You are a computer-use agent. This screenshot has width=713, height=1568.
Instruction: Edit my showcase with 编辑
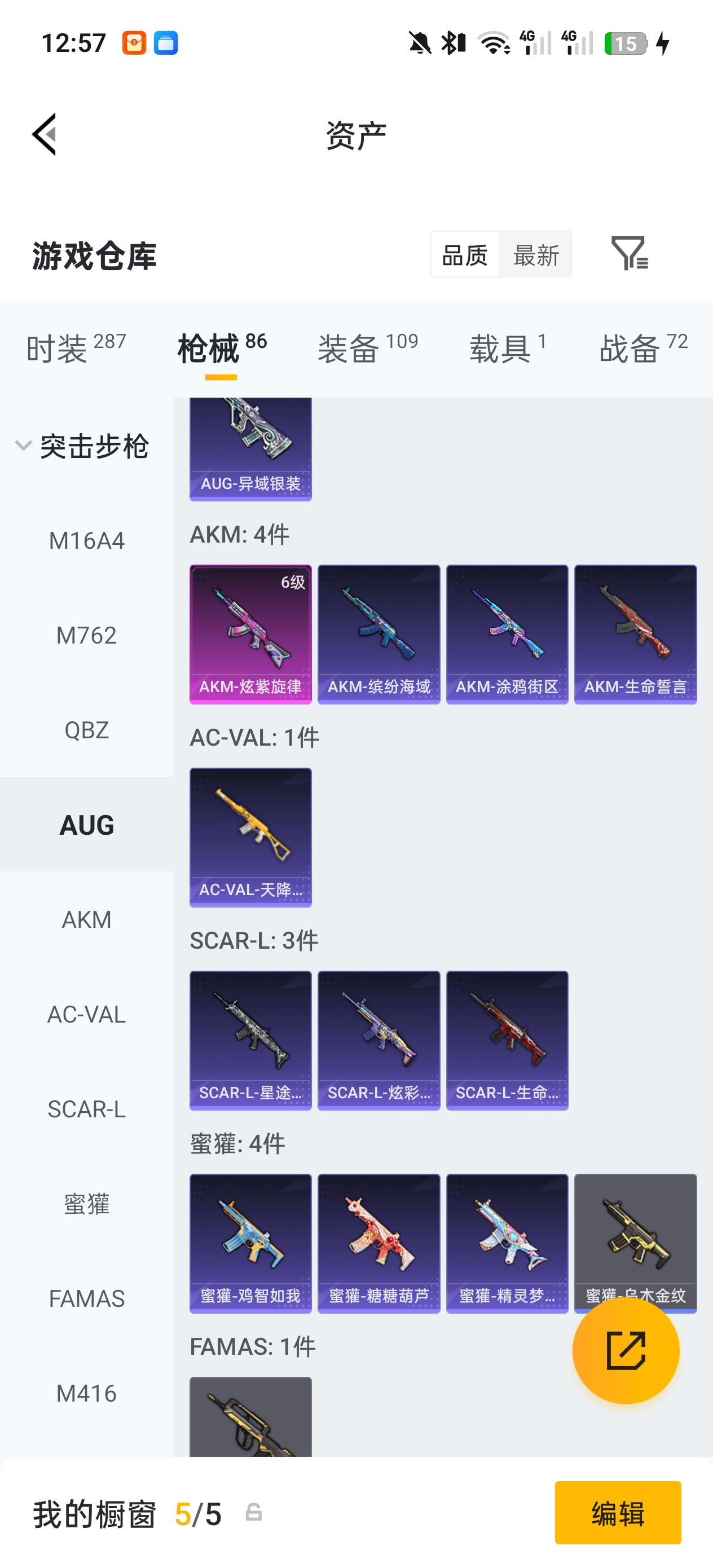[x=618, y=1513]
